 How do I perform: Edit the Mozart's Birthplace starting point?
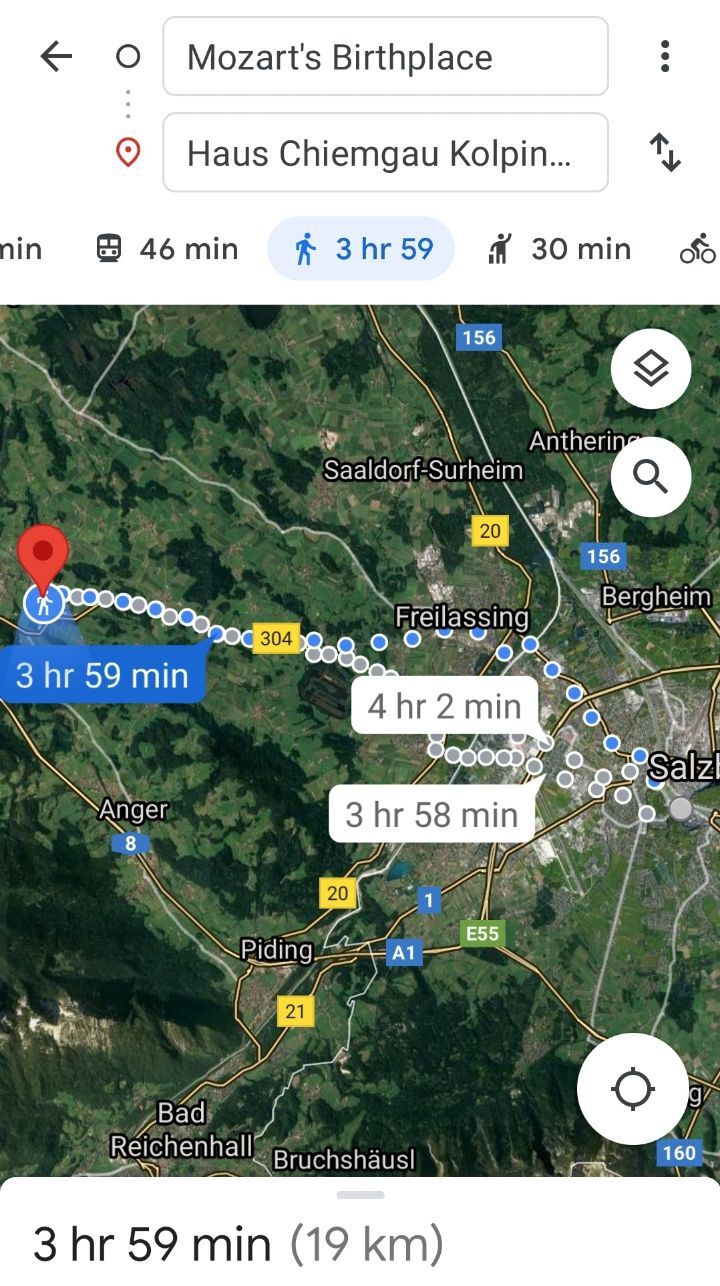(385, 57)
